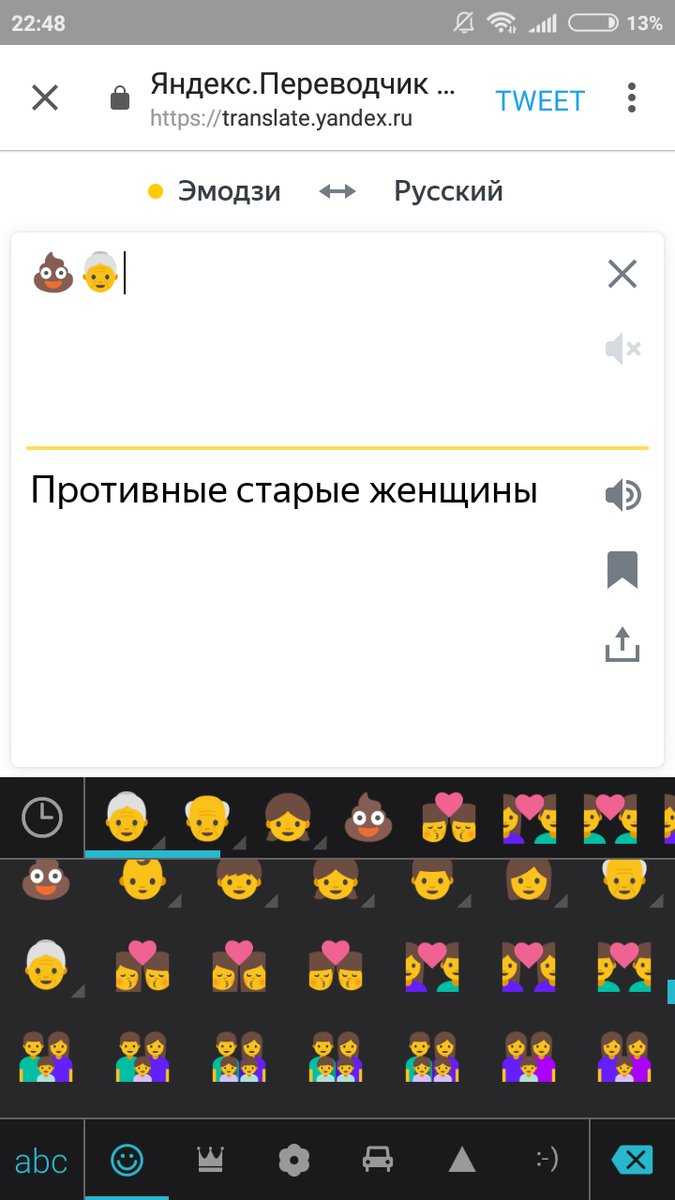The image size is (675, 1200).
Task: Tap the TWEET button
Action: pyautogui.click(x=540, y=100)
